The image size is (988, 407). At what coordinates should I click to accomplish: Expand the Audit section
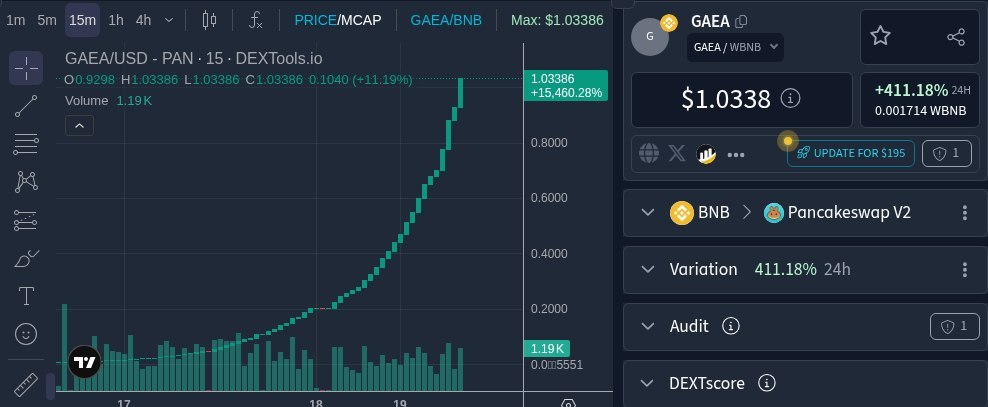[x=648, y=326]
